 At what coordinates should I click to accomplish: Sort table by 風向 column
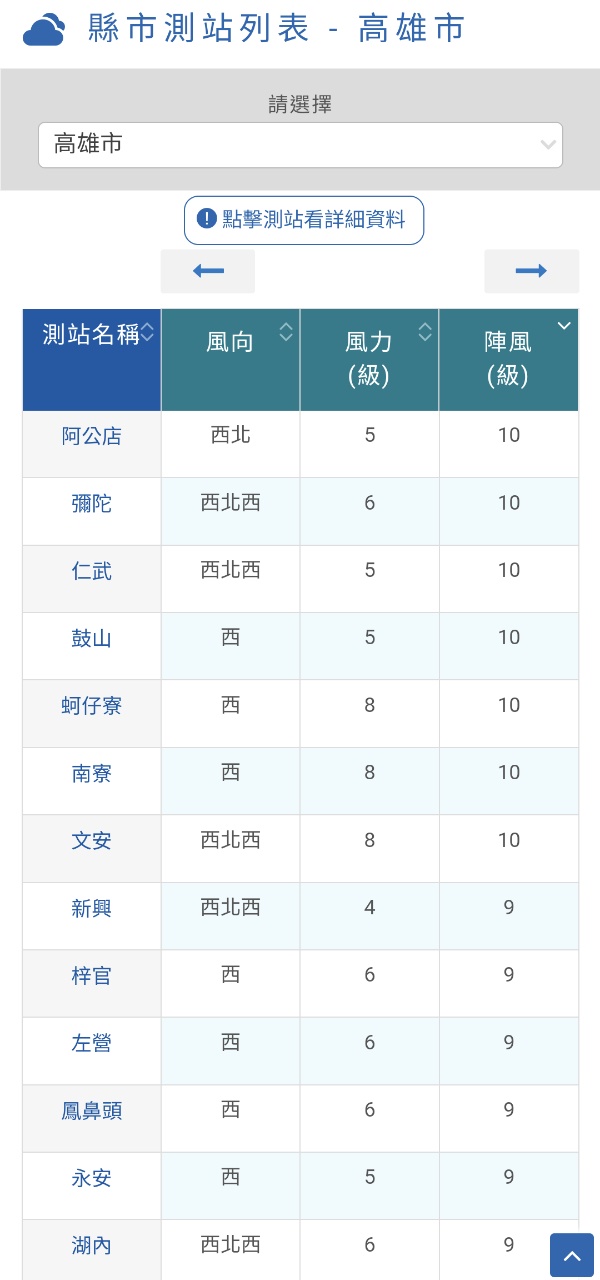click(230, 343)
